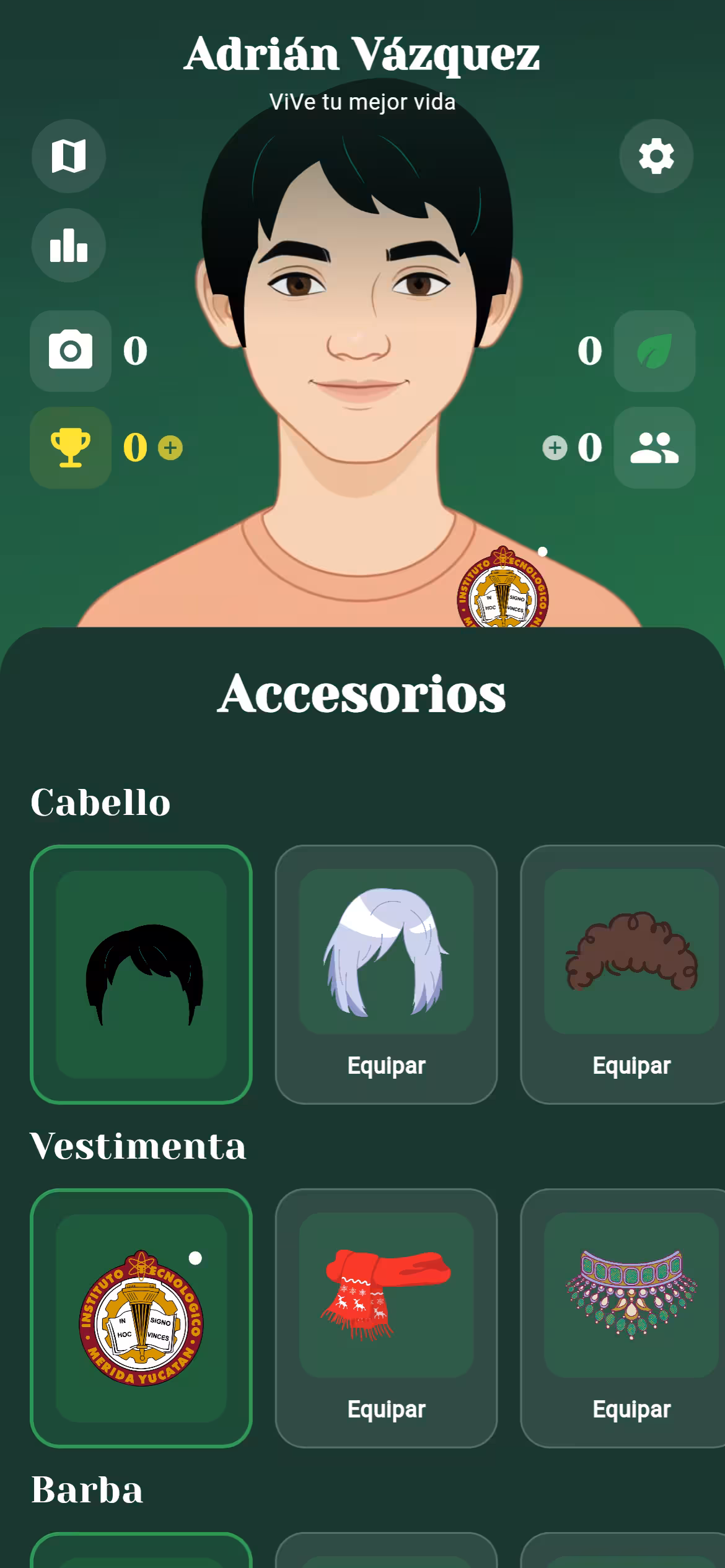The height and width of the screenshot is (1568, 725).
Task: View the statistics bar chart
Action: pos(68,246)
